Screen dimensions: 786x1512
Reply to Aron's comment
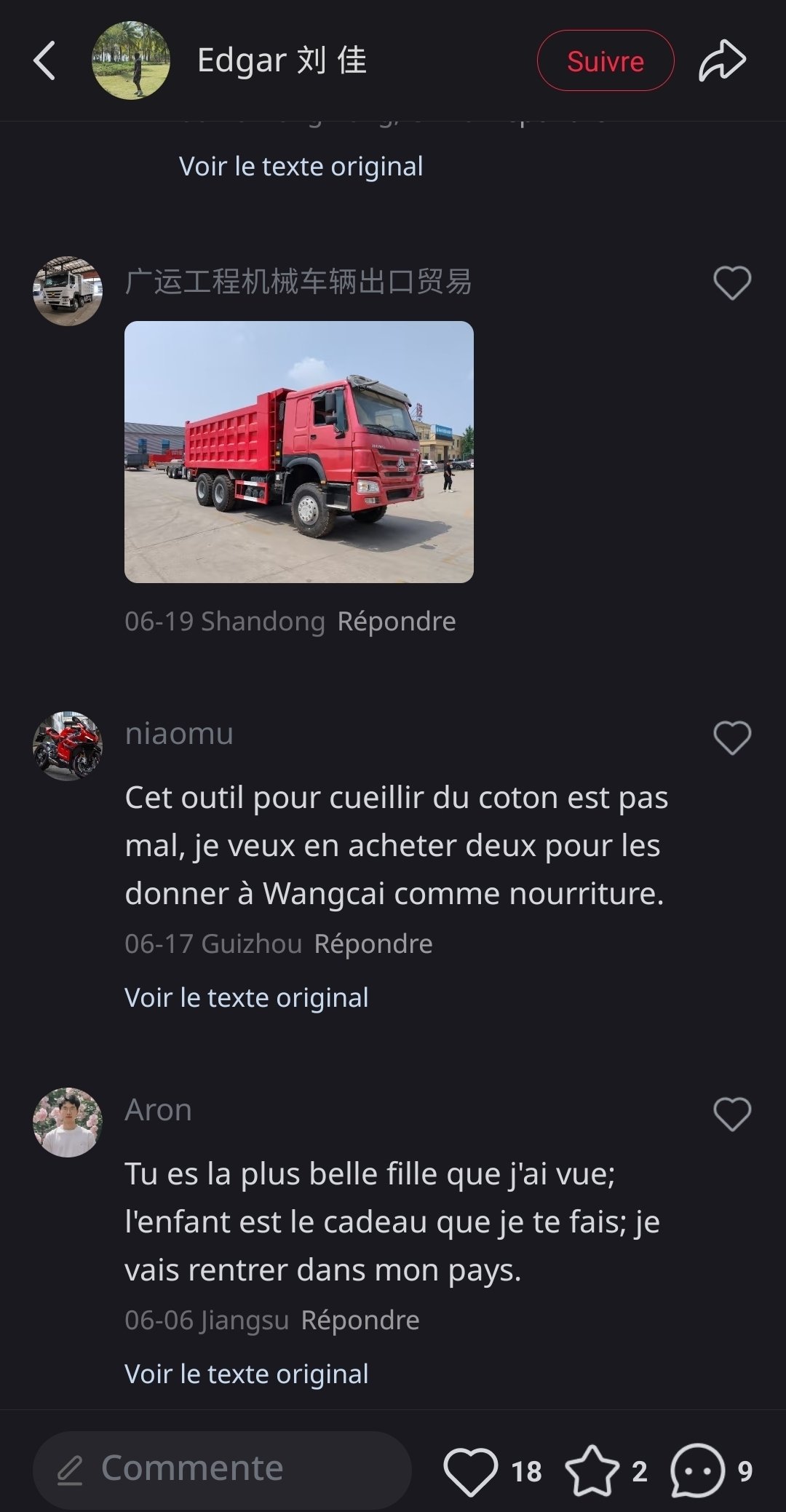360,1321
